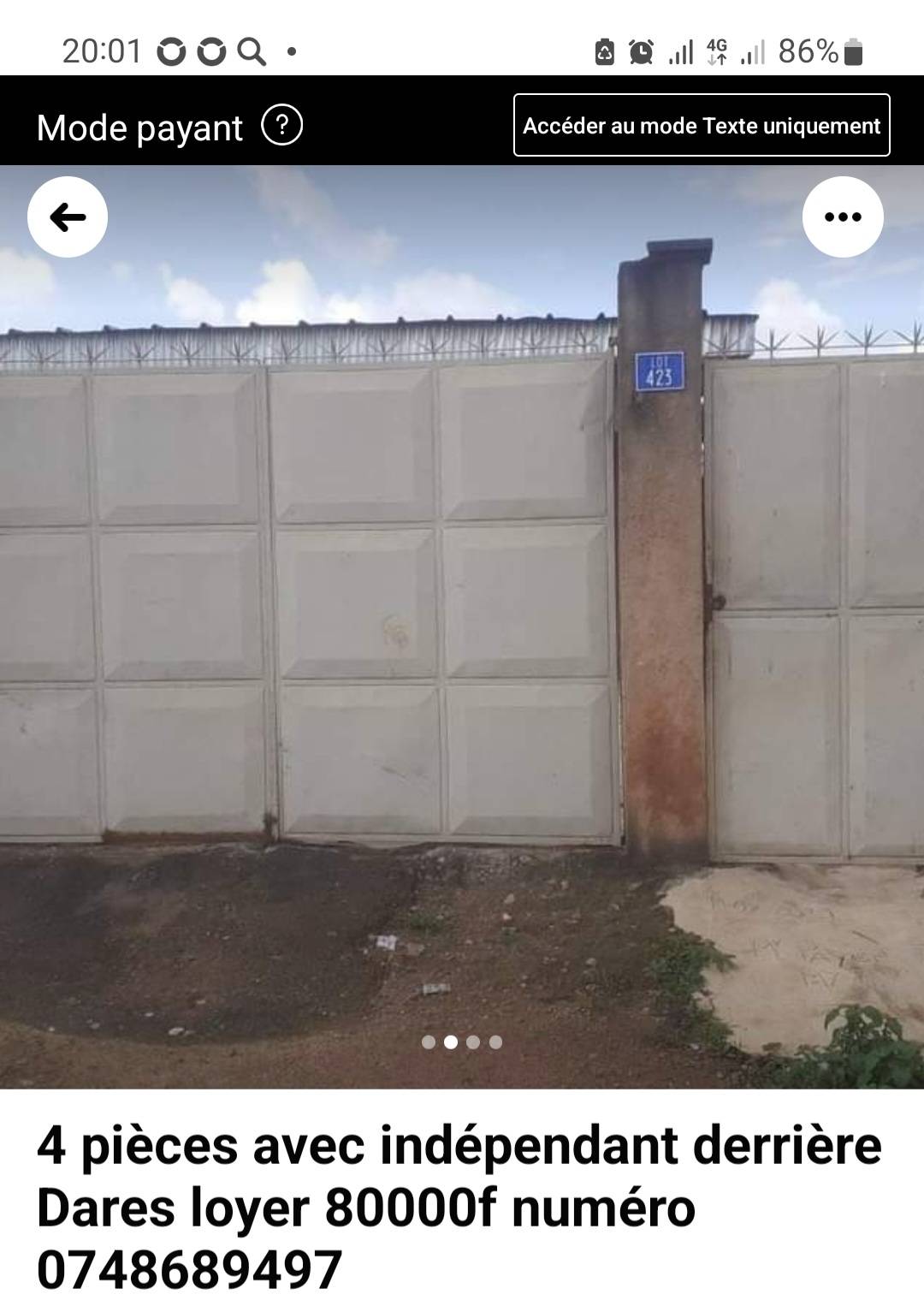Go back using the arrow button

[68, 217]
